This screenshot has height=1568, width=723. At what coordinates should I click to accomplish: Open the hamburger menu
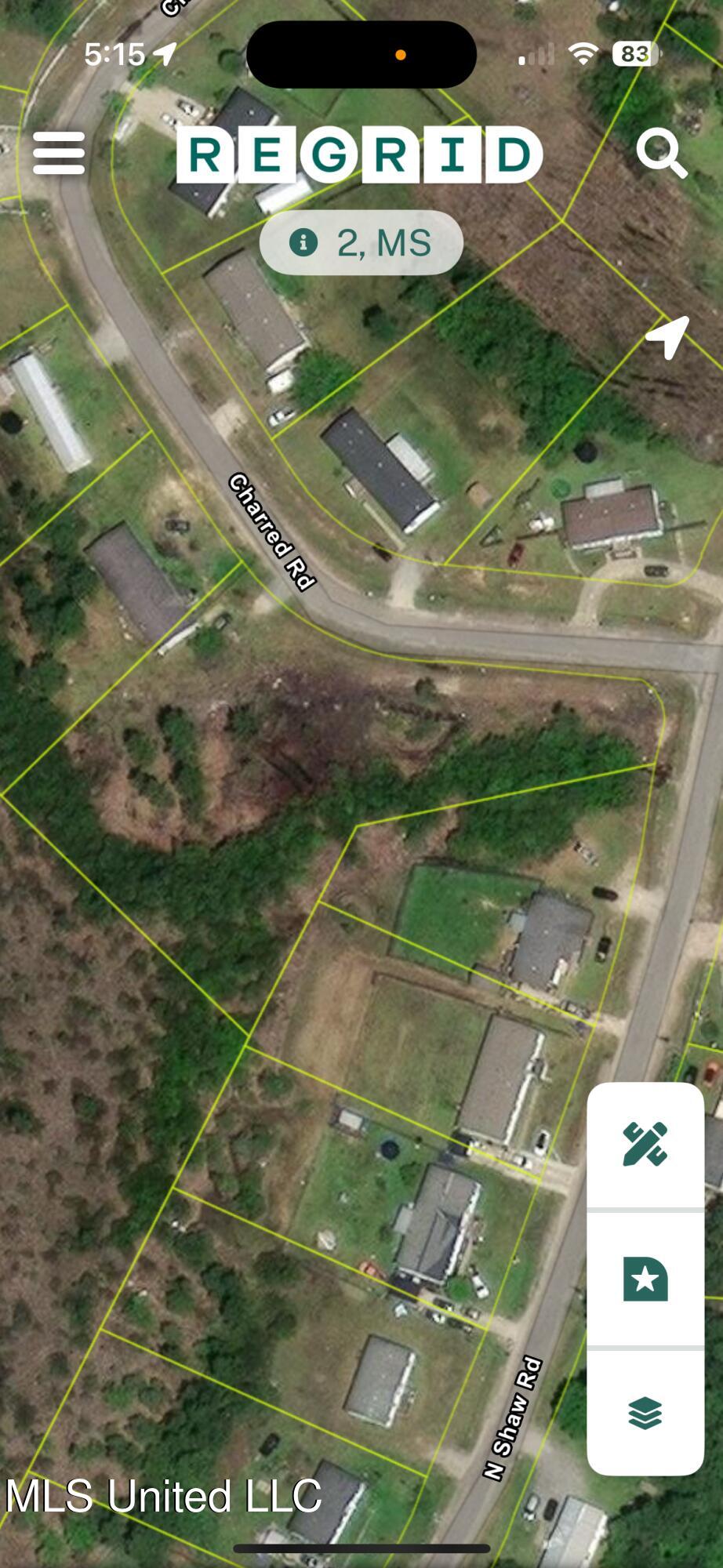click(59, 153)
